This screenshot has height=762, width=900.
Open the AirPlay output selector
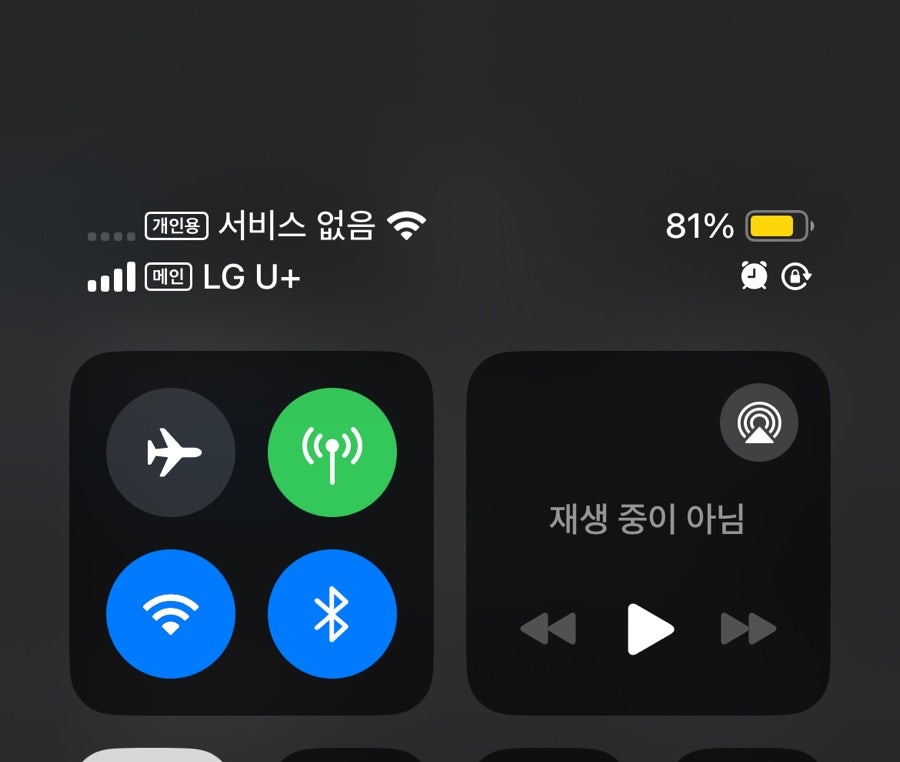pos(758,423)
